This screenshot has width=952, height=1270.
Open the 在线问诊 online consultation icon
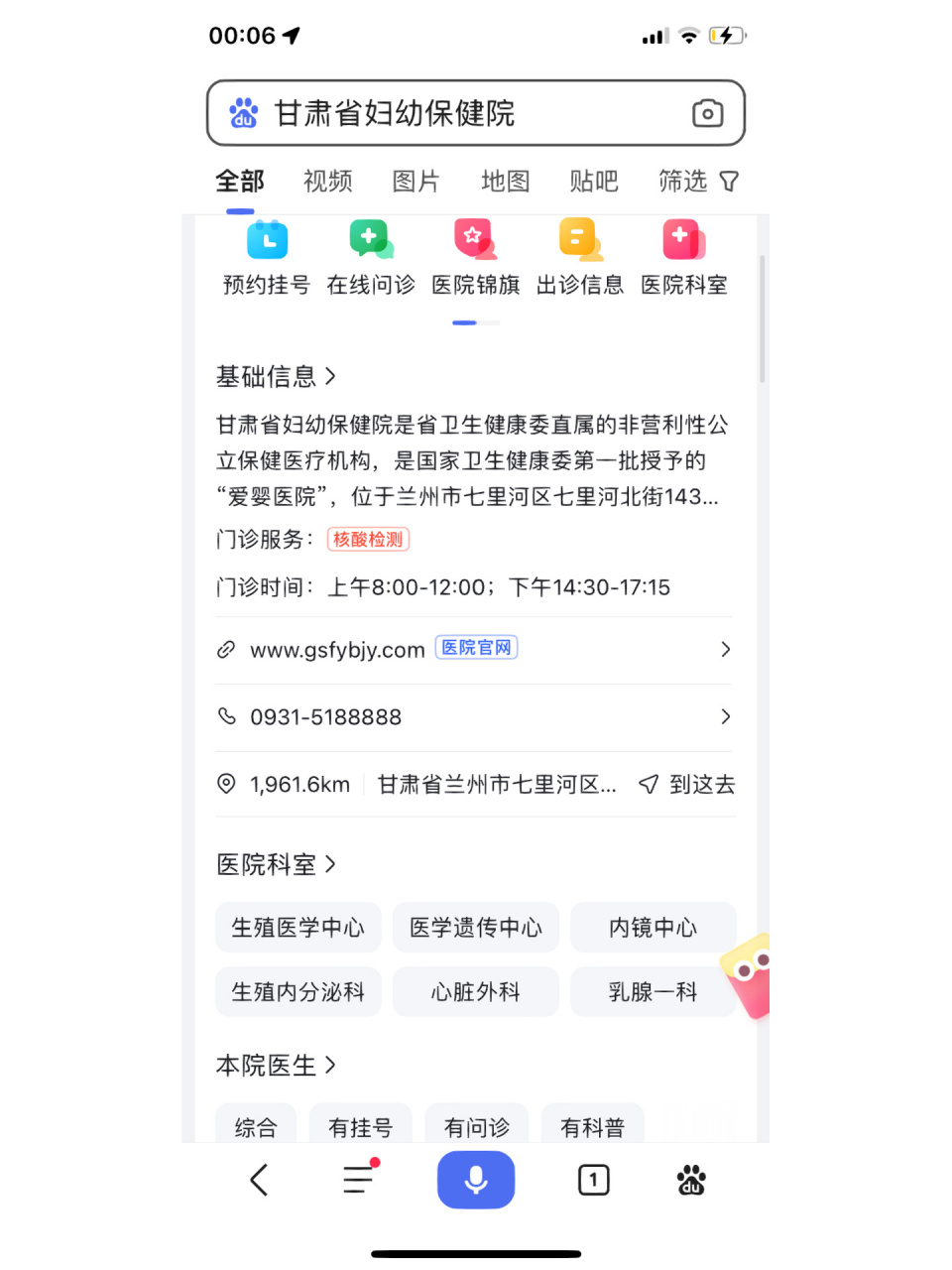point(371,256)
